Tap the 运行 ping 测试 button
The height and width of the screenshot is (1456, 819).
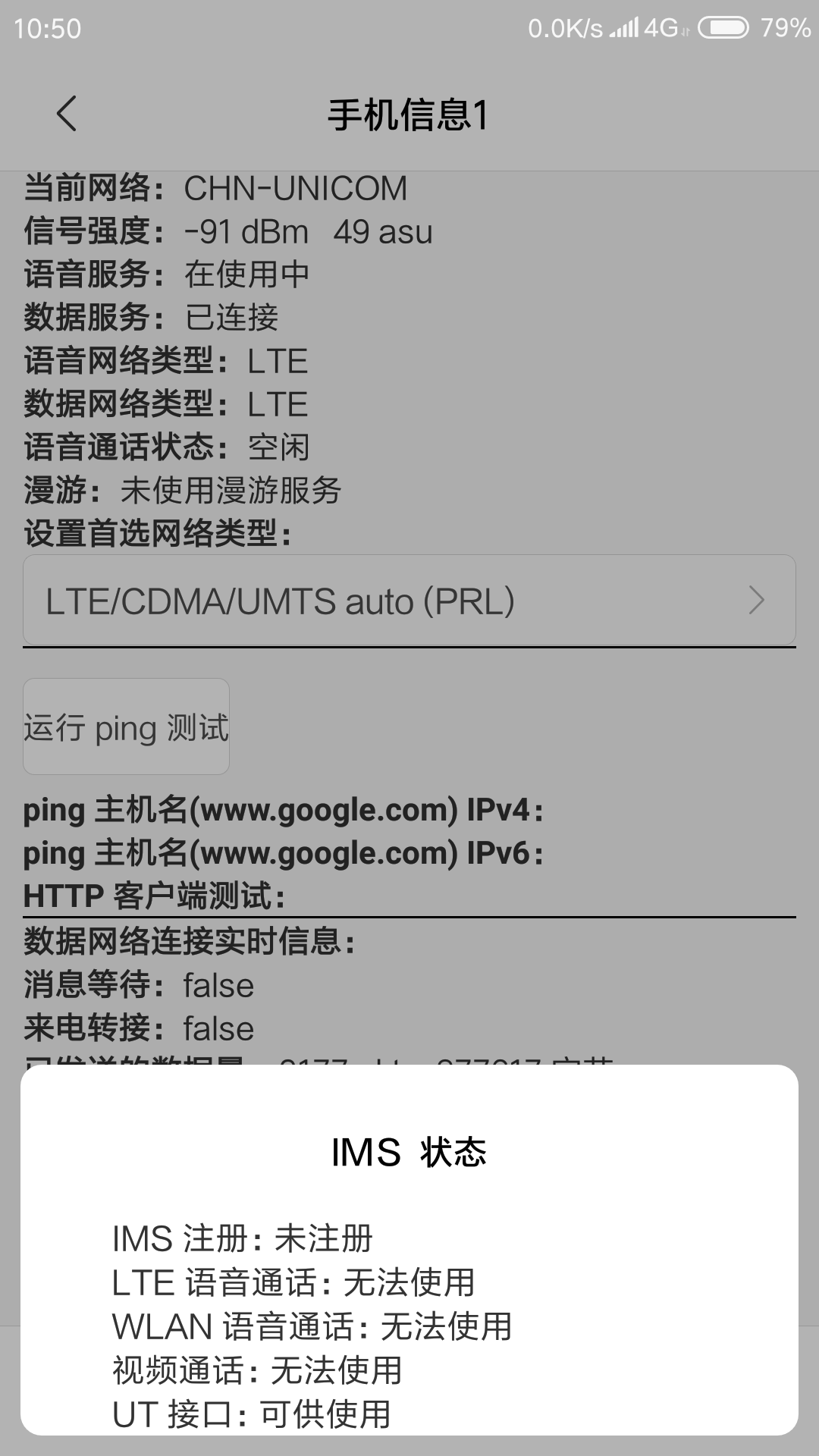point(126,726)
